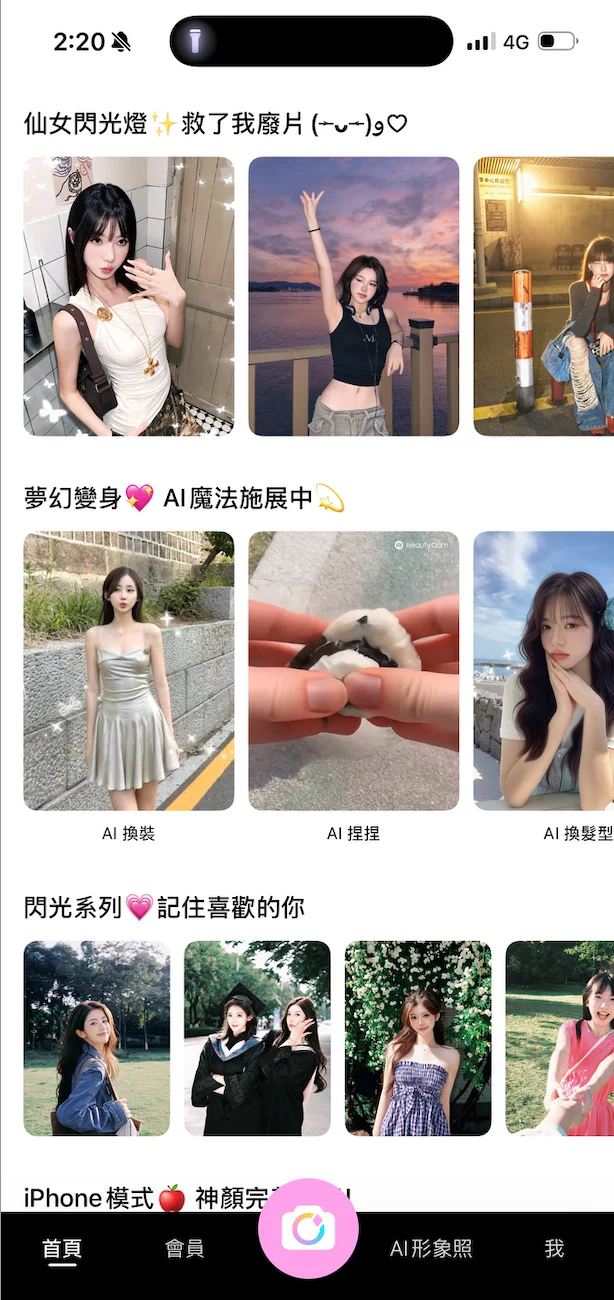Select the plaid dress flower wall template

point(418,1038)
